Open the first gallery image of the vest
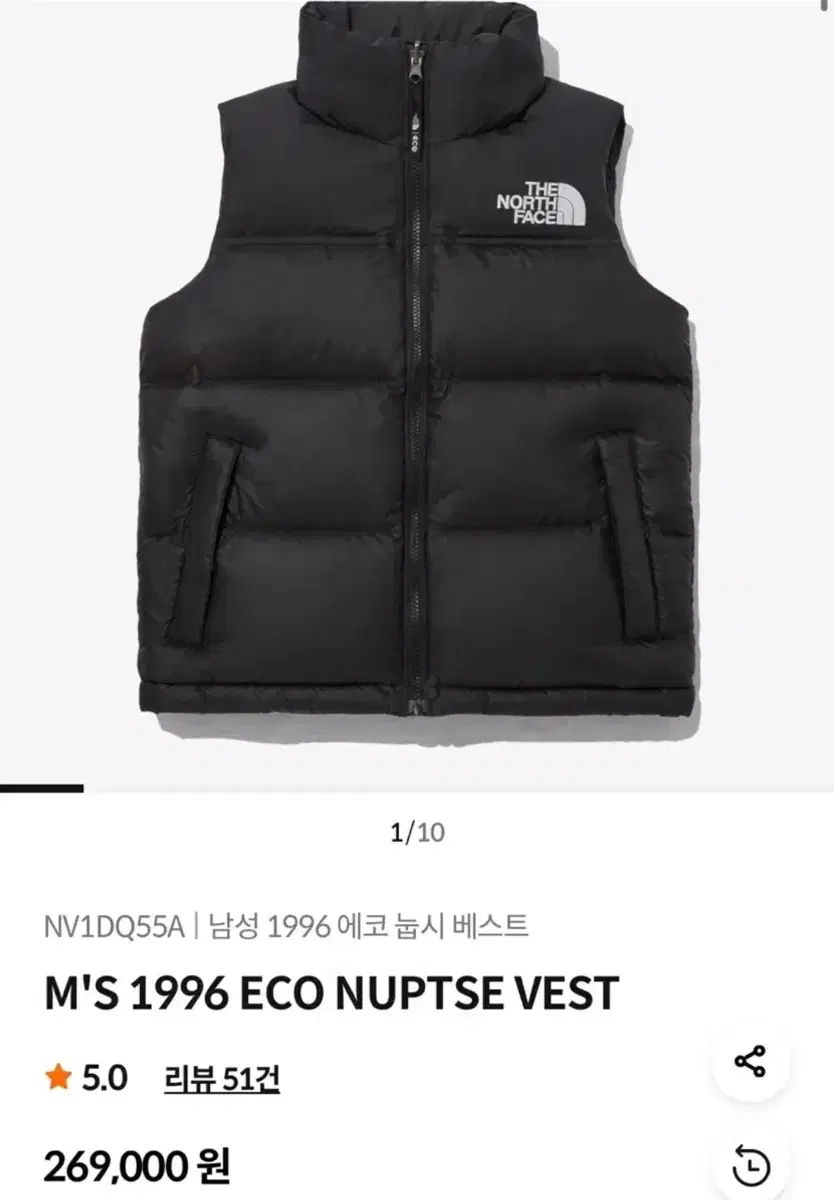Screen dimensions: 834x1200 click(x=417, y=390)
